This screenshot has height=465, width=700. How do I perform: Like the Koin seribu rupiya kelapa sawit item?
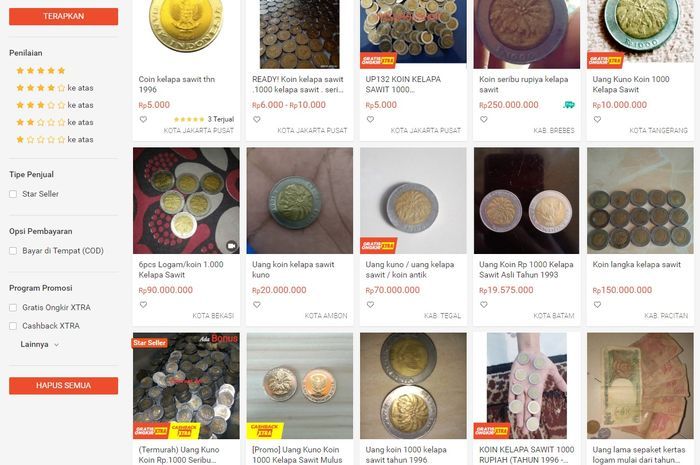coord(483,119)
